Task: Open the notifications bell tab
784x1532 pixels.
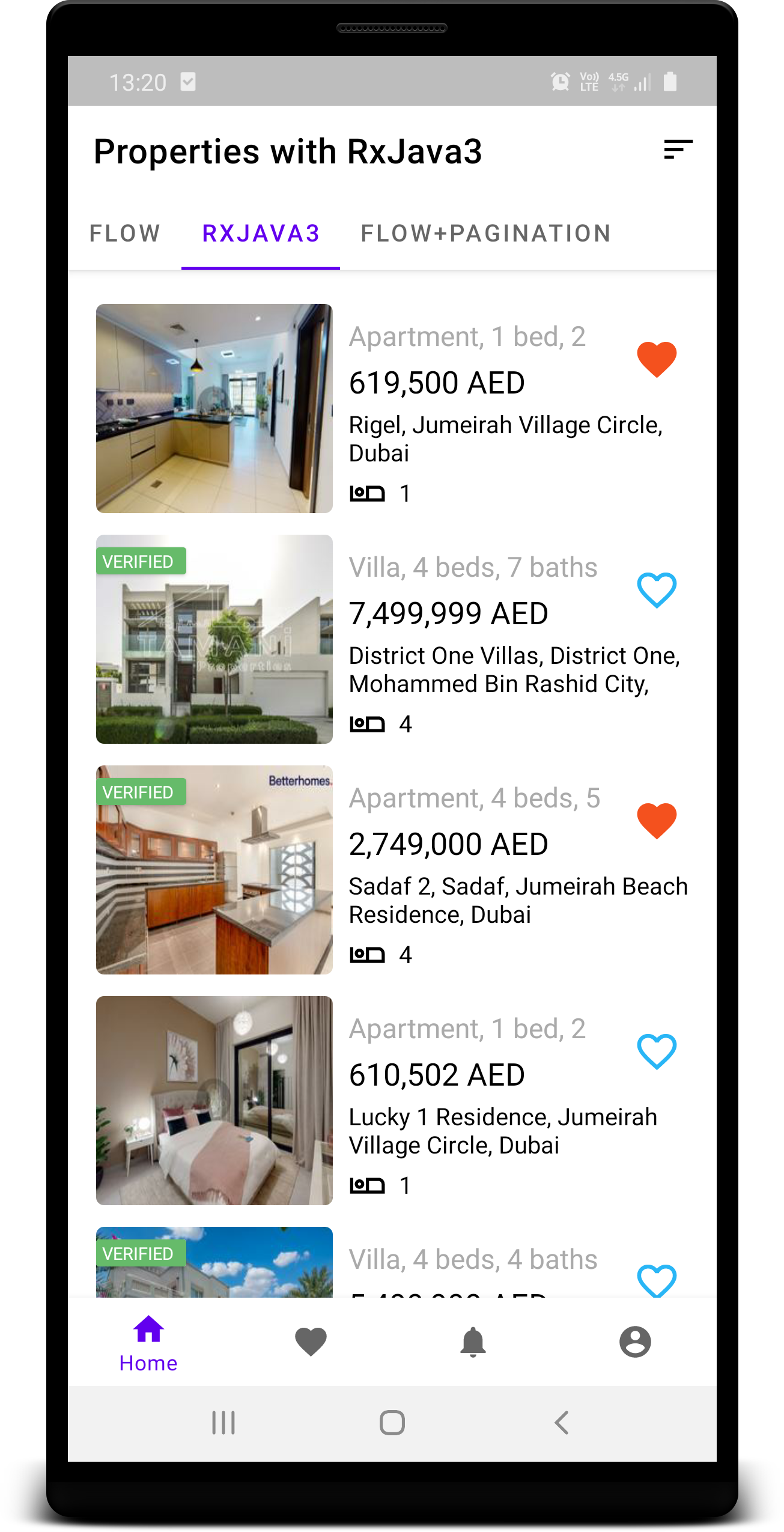Action: click(473, 1342)
